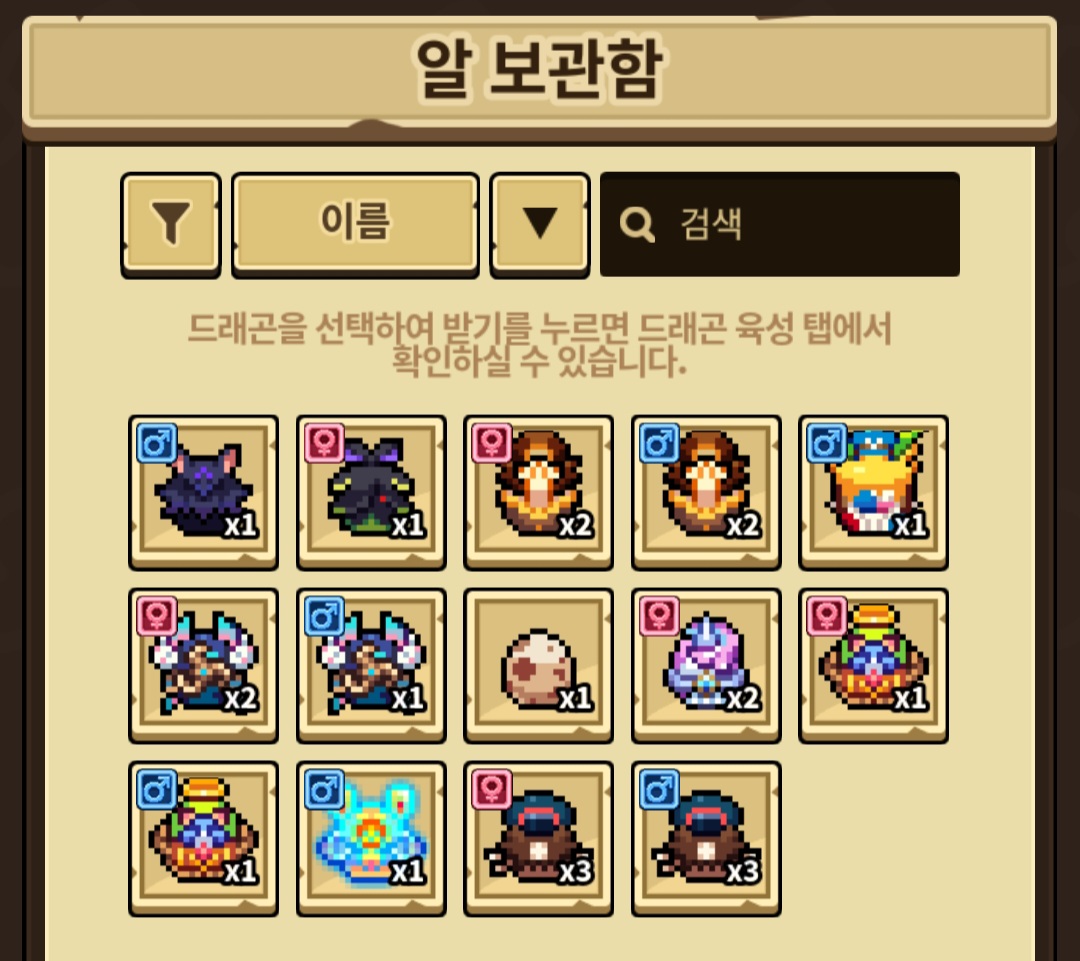
Task: Open the funnel filter button
Action: pos(171,225)
